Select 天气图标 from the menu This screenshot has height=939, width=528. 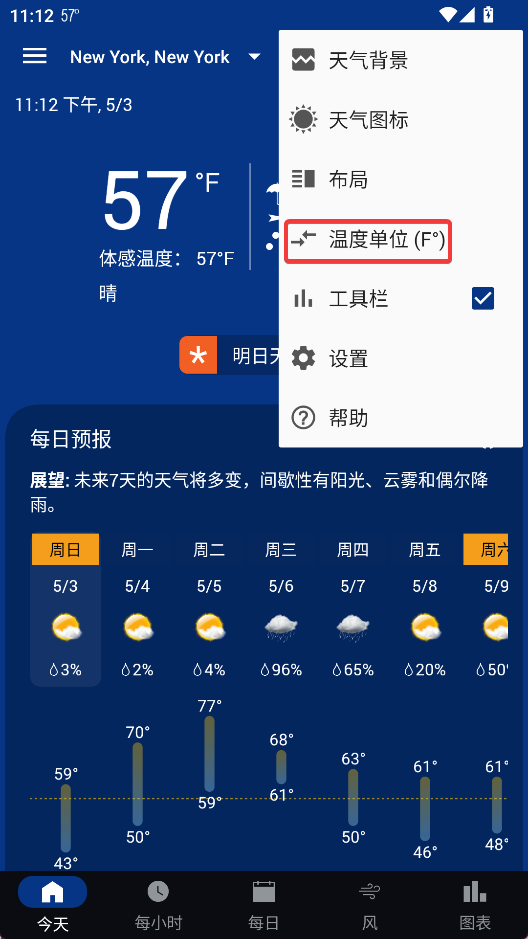click(x=400, y=120)
